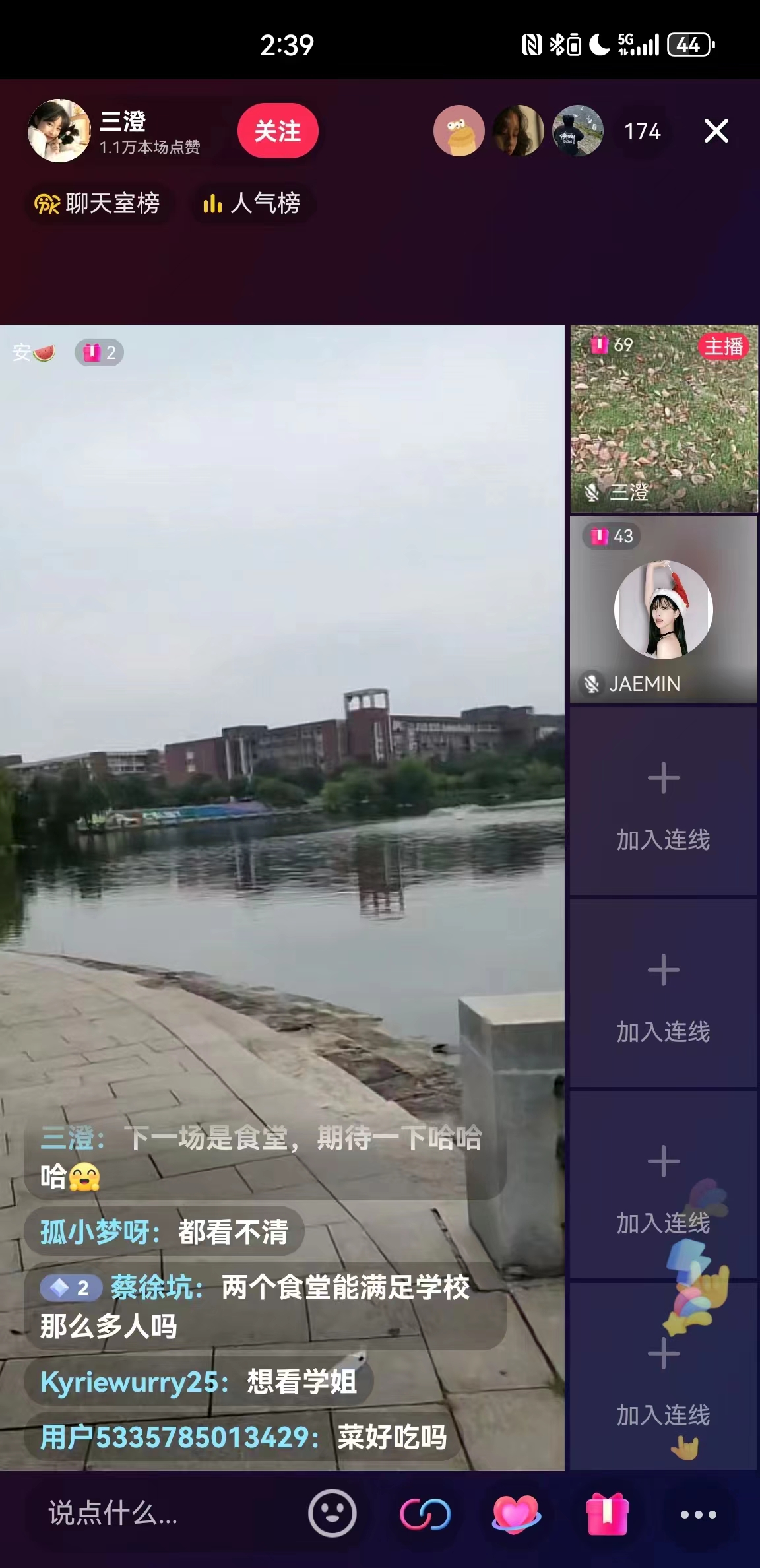Open the emoji picker

332,1513
